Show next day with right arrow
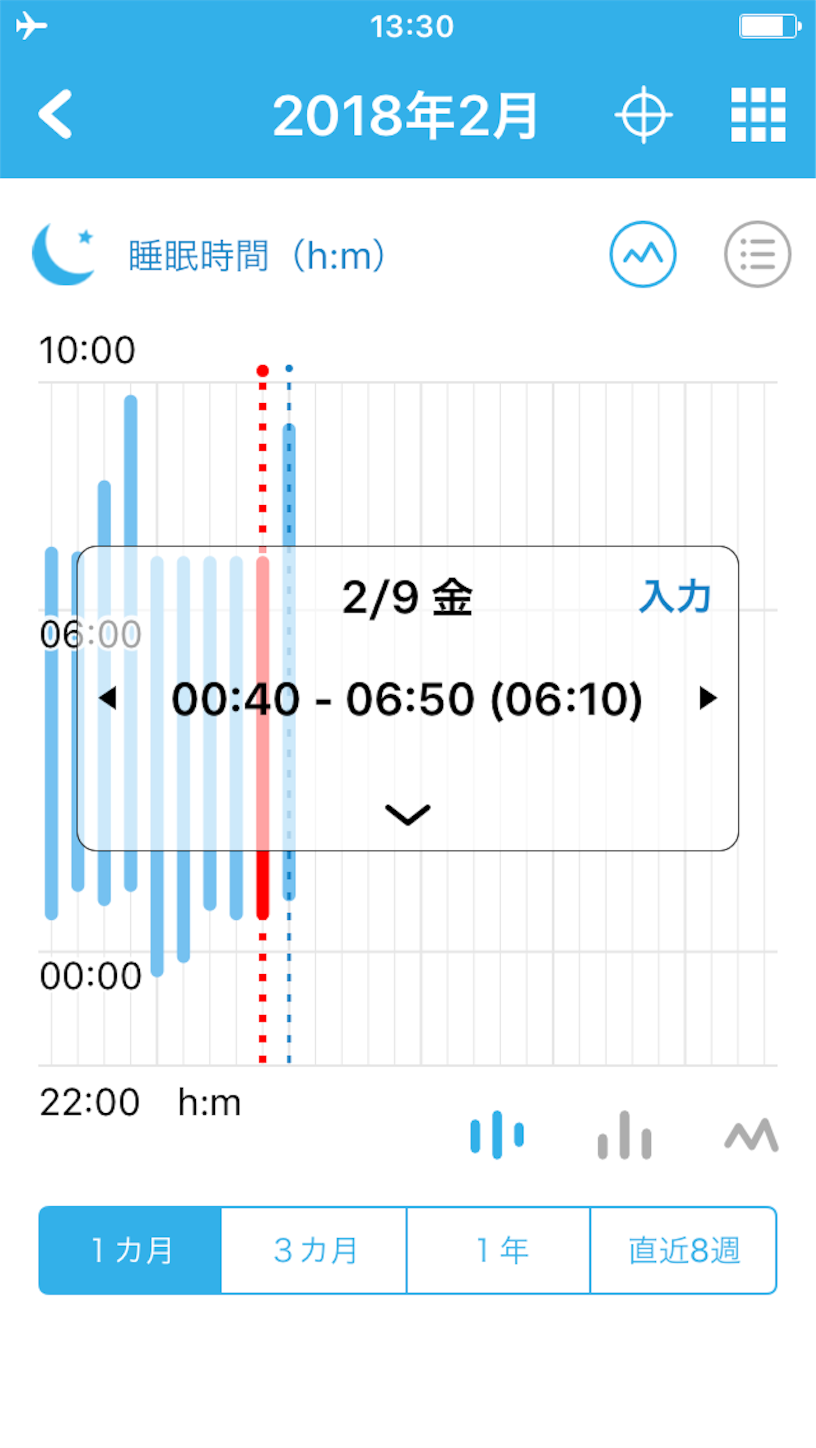This screenshot has height=1448, width=816. pos(708,698)
